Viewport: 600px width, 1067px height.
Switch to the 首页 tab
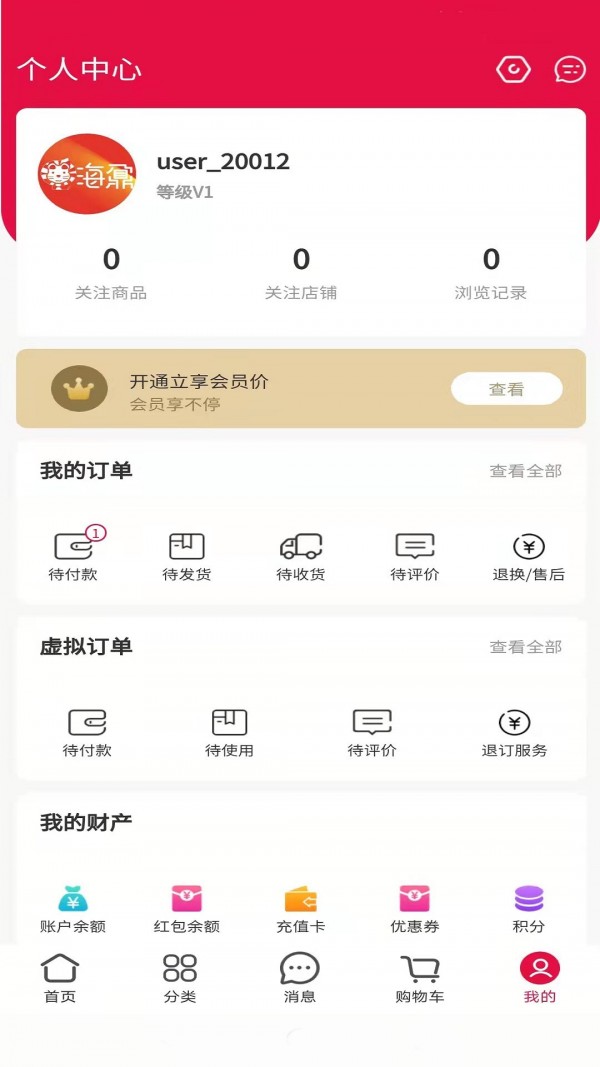60,978
